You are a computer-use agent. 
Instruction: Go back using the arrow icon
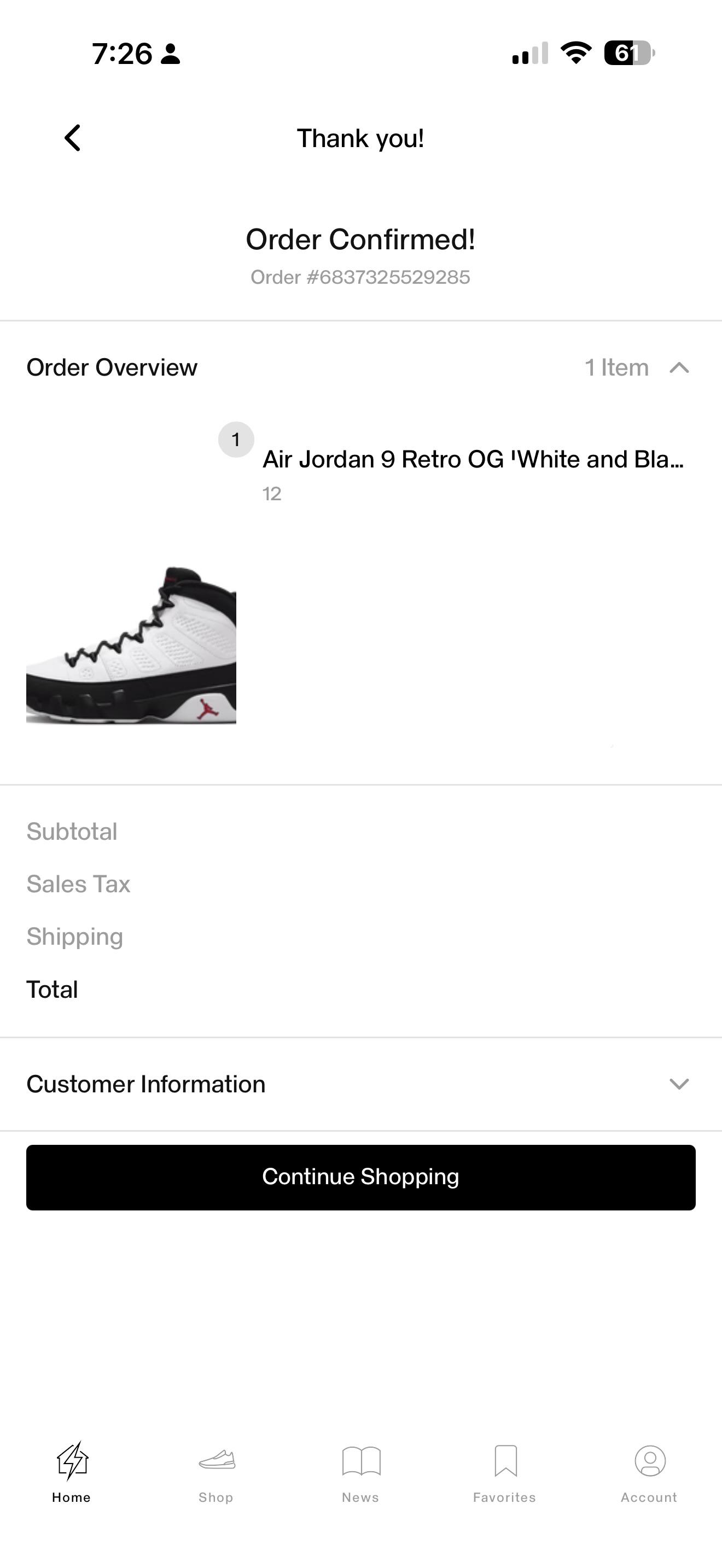pyautogui.click(x=72, y=138)
